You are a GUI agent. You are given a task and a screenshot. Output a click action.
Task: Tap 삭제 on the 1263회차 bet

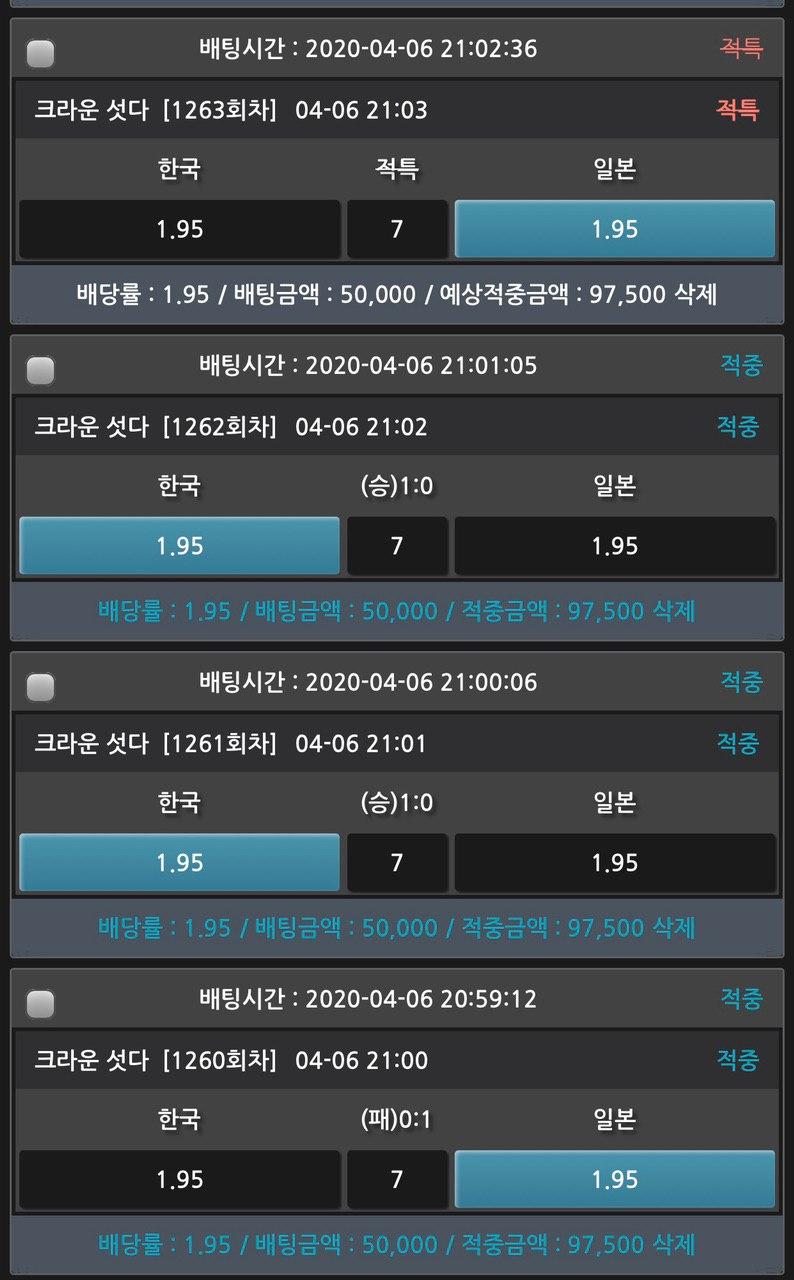pyautogui.click(x=696, y=294)
